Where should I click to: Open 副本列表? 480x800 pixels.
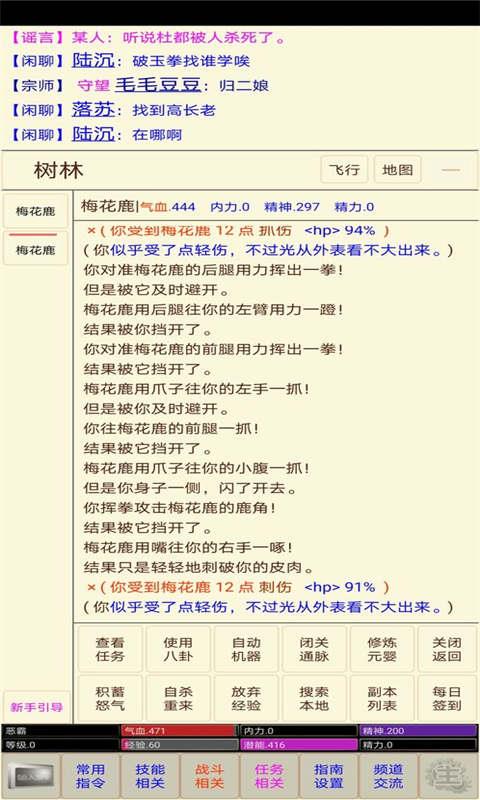click(x=382, y=698)
